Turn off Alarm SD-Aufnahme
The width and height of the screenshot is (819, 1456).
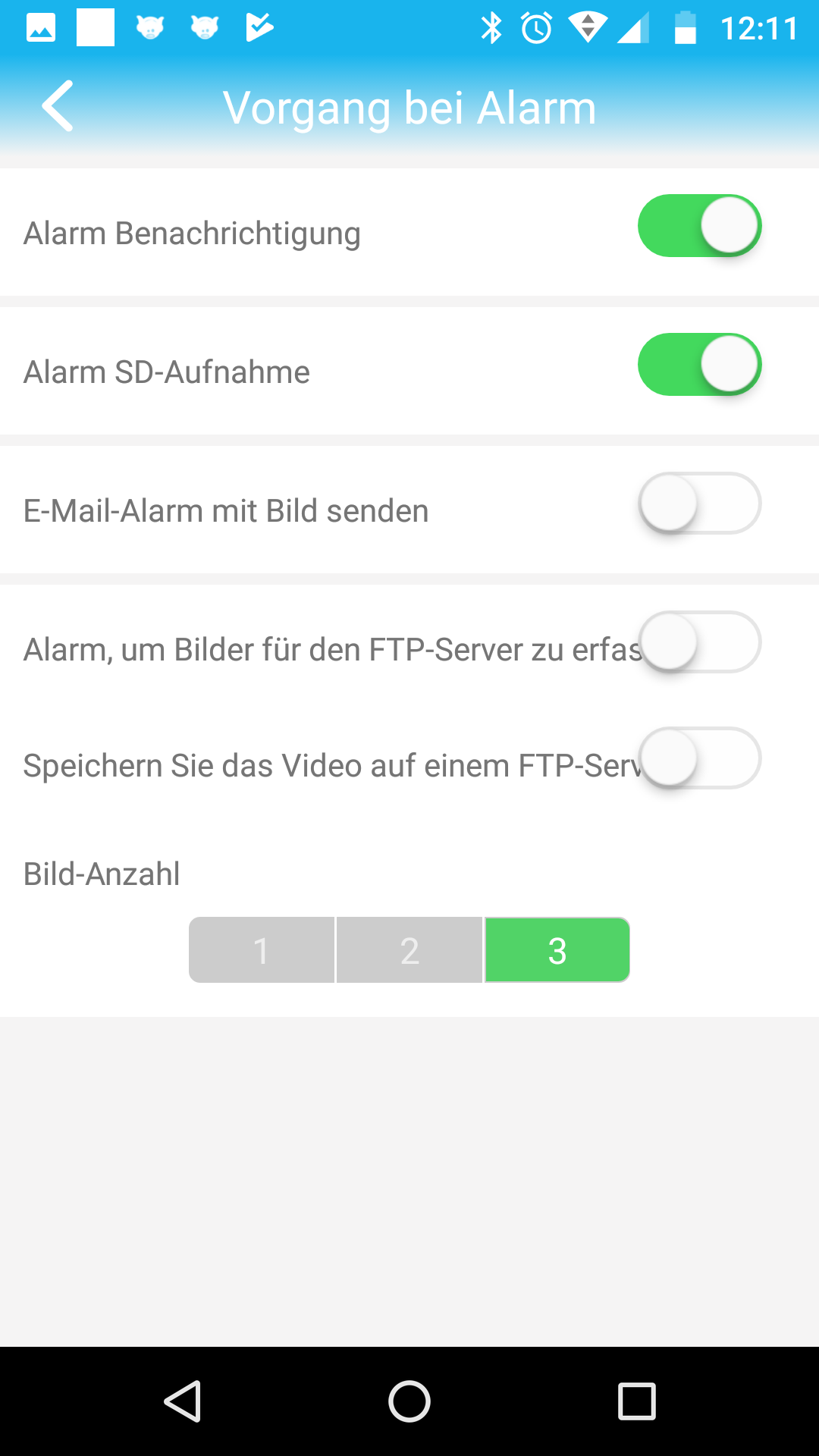[699, 365]
